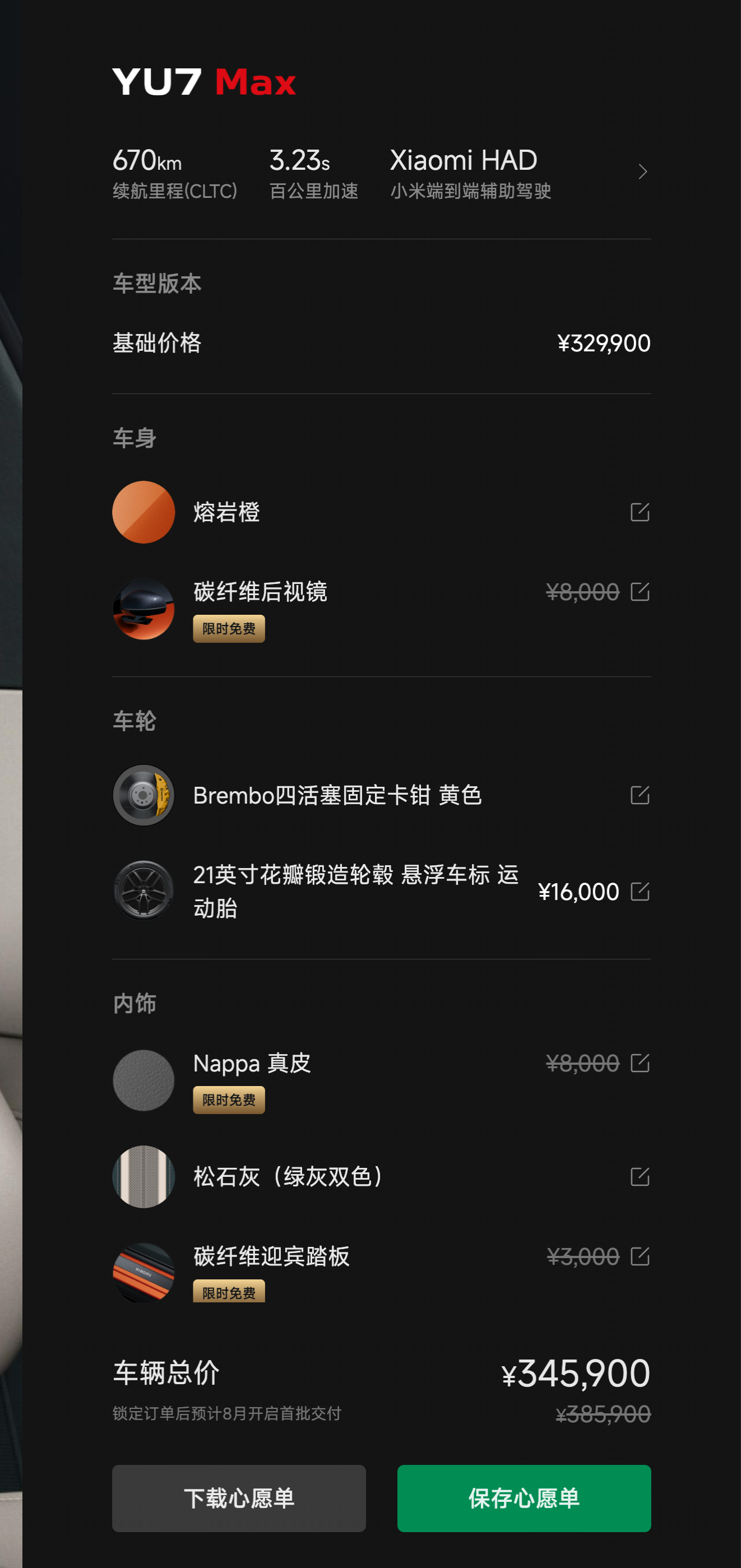Screen dimensions: 741x1568
Task: Click the edit icon beside 碳纤维后视镜
Action: [640, 591]
